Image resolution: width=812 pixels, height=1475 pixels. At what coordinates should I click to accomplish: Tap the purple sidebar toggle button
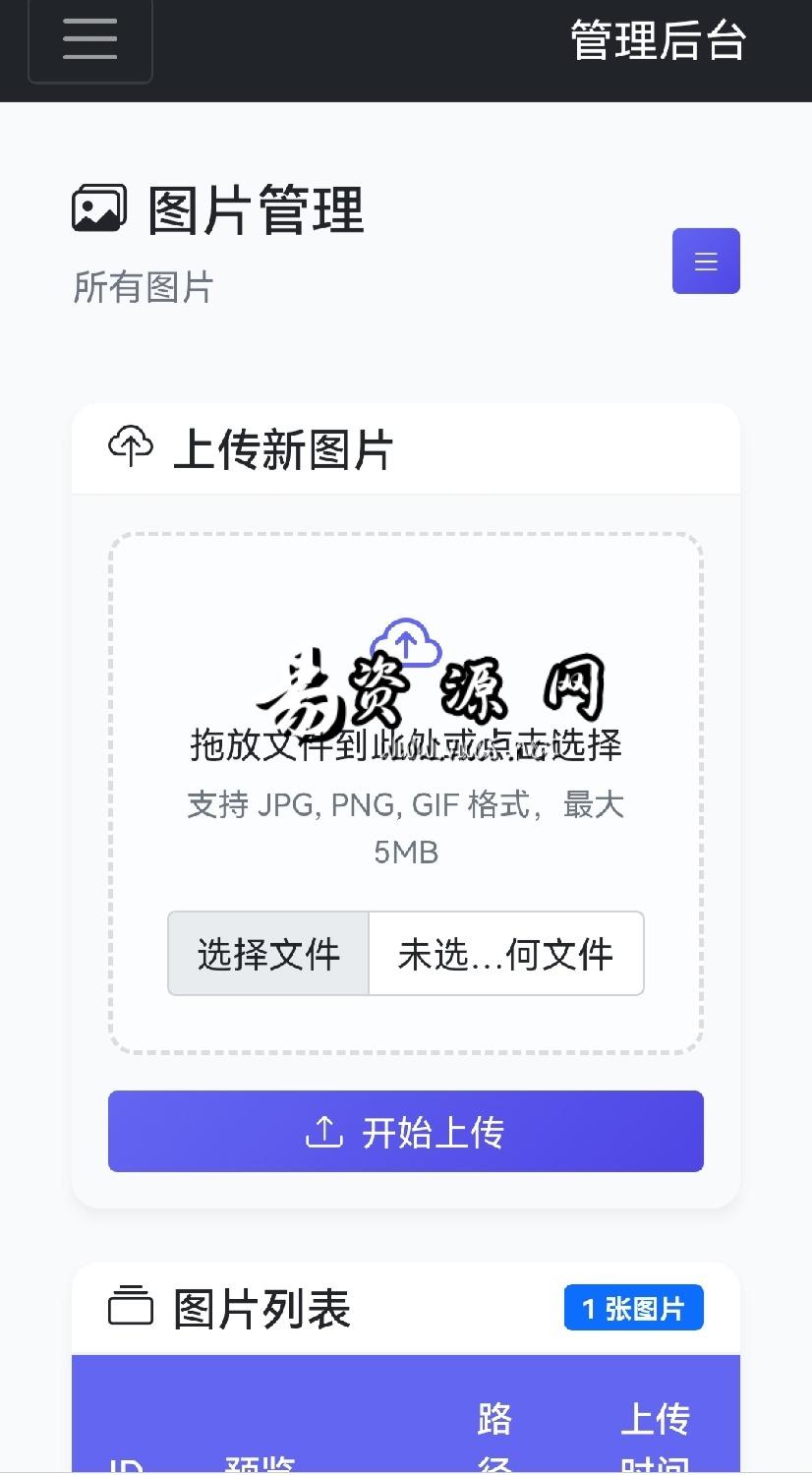tap(706, 261)
